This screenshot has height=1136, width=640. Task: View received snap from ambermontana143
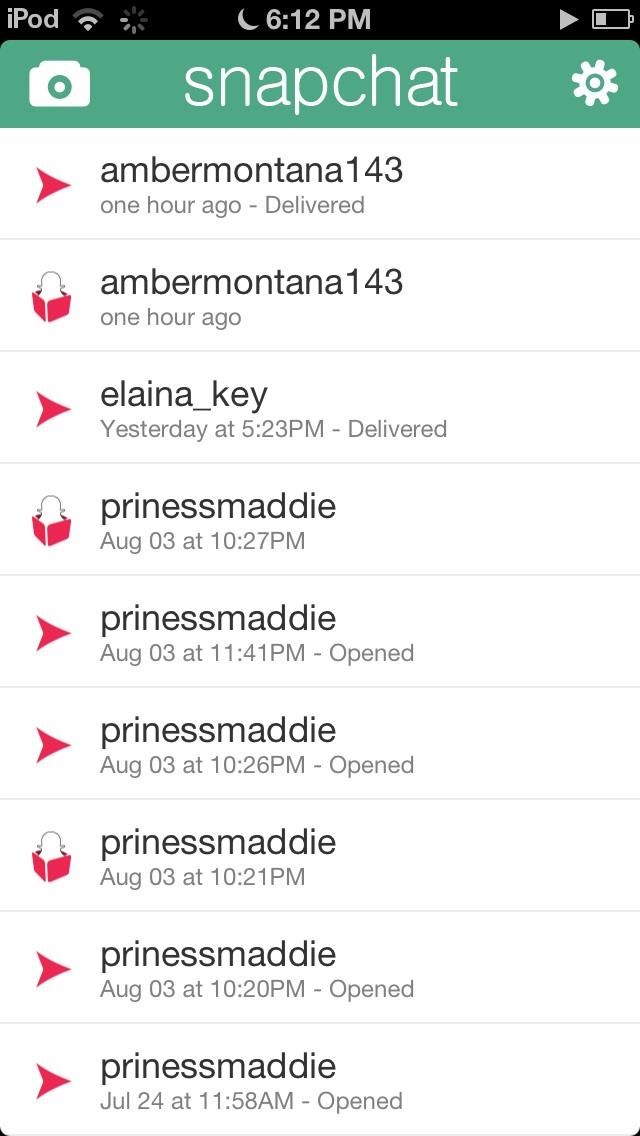point(320,296)
